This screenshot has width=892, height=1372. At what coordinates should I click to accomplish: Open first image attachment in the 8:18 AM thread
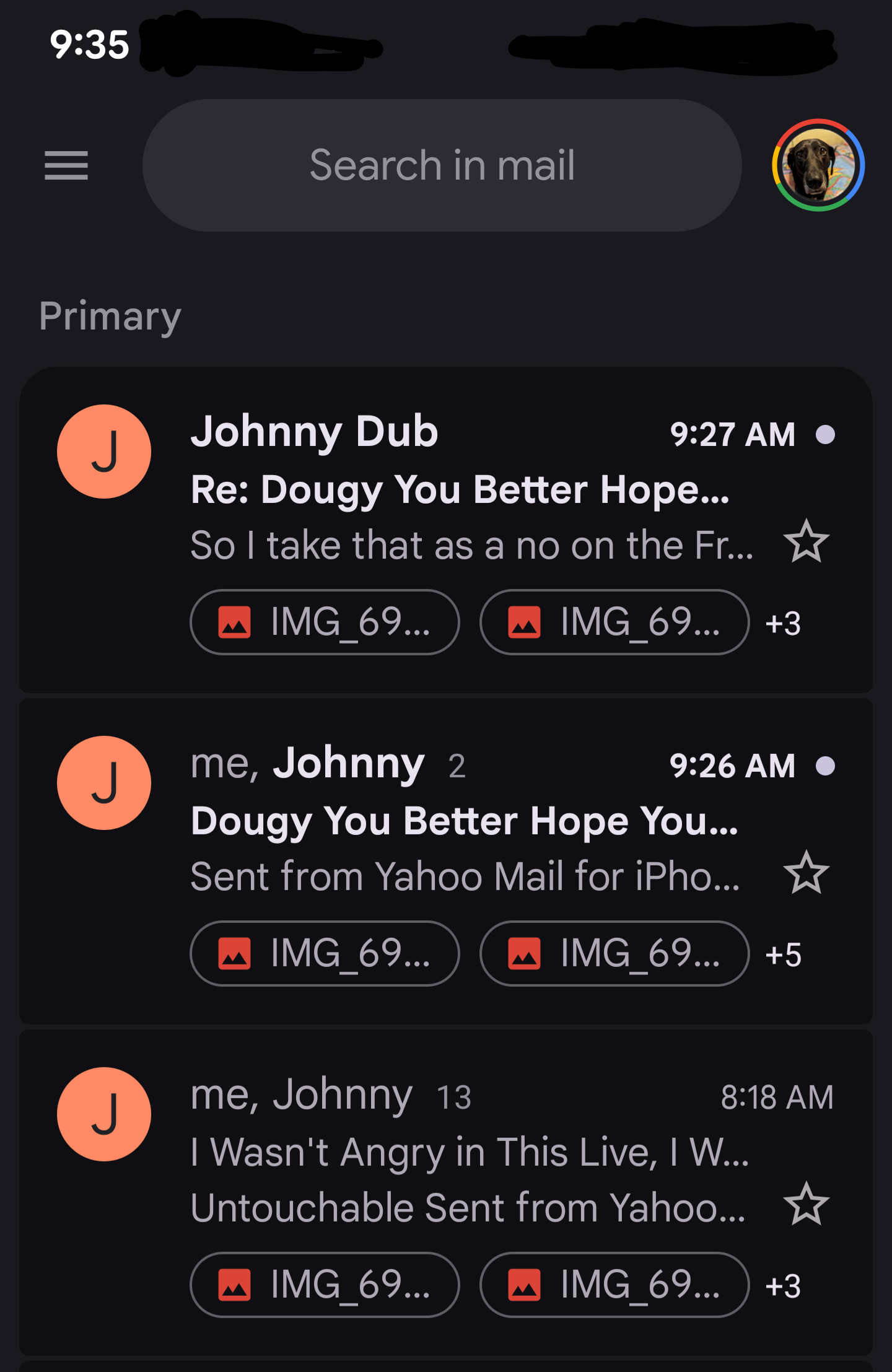pyautogui.click(x=325, y=1285)
